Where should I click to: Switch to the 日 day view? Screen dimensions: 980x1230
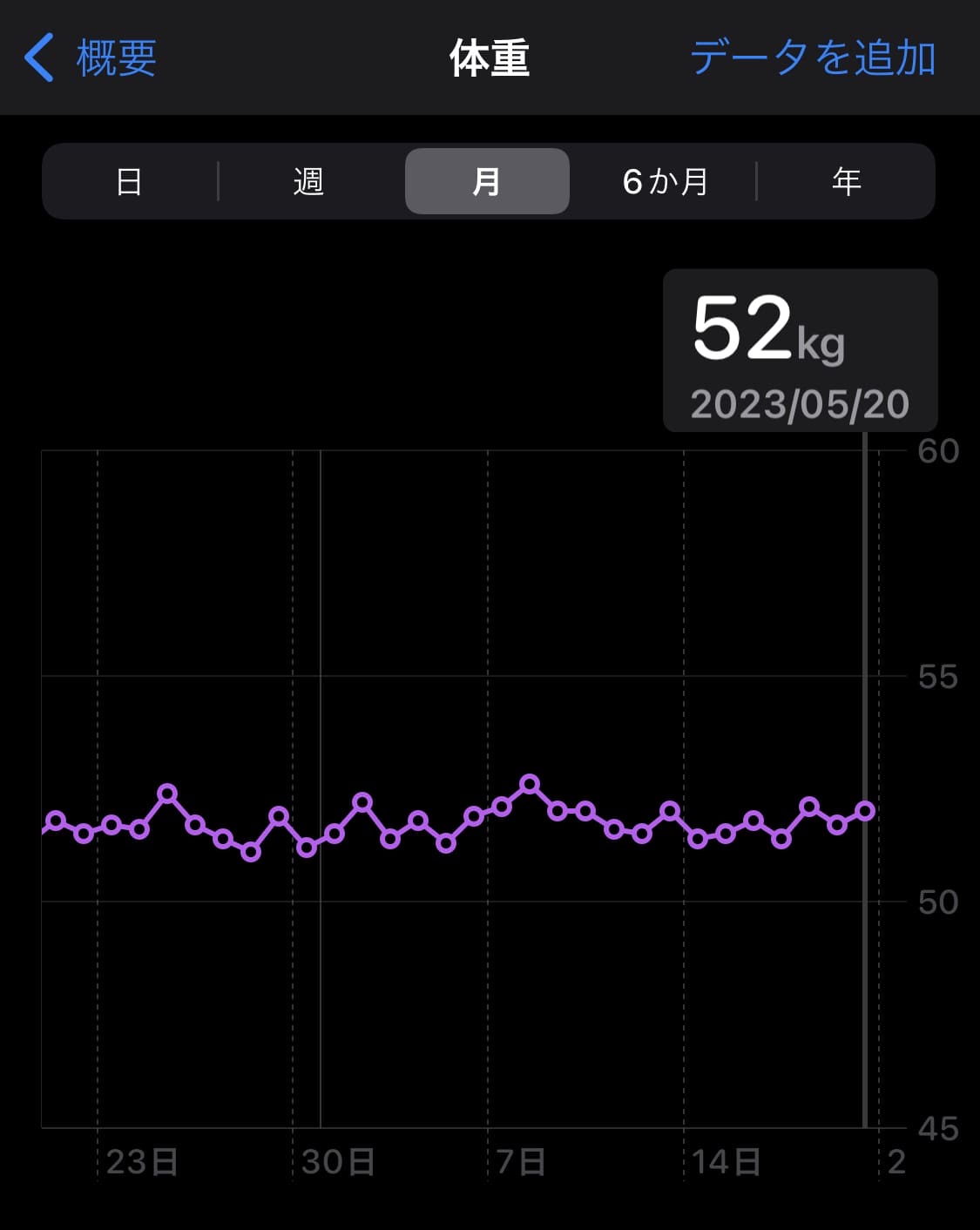point(129,181)
